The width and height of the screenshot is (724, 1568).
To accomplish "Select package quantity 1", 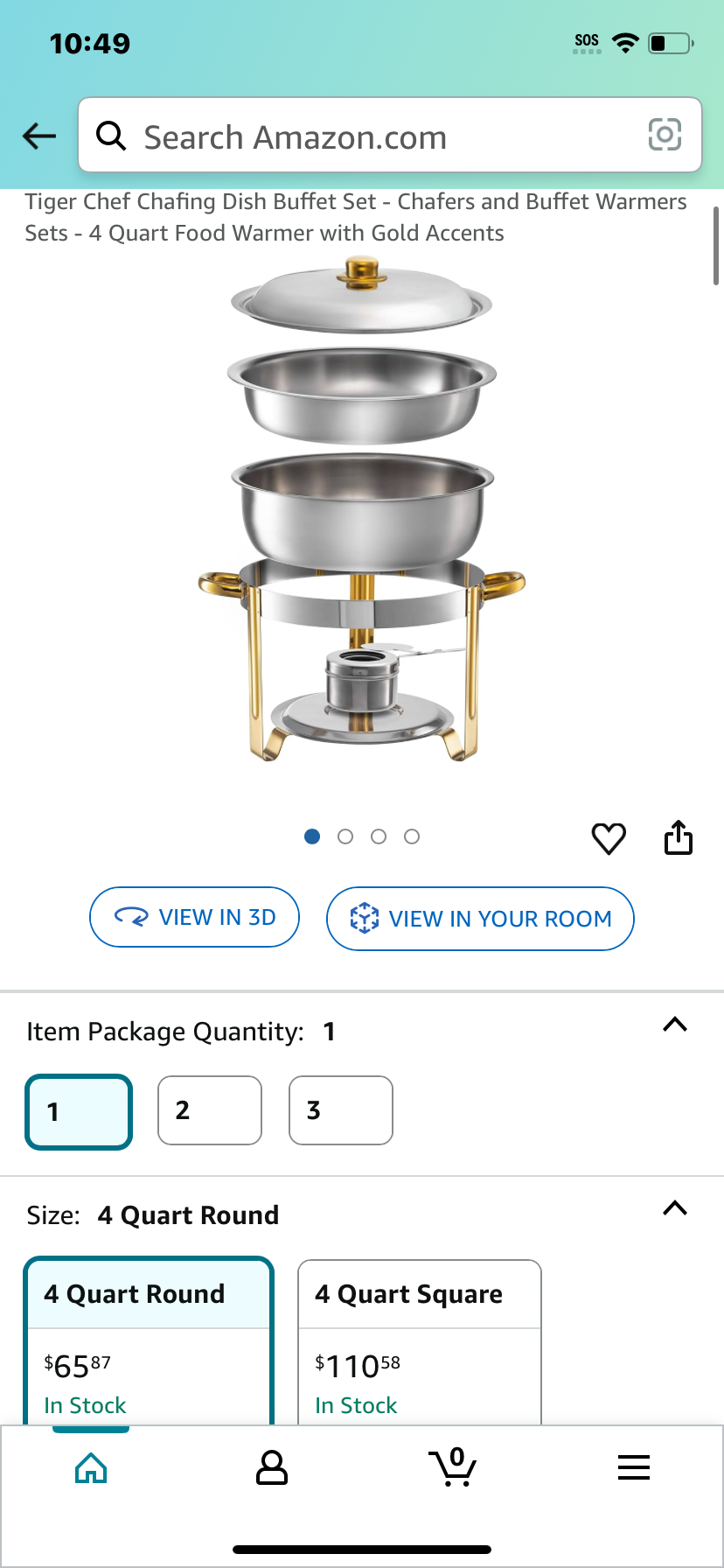I will coord(79,1111).
